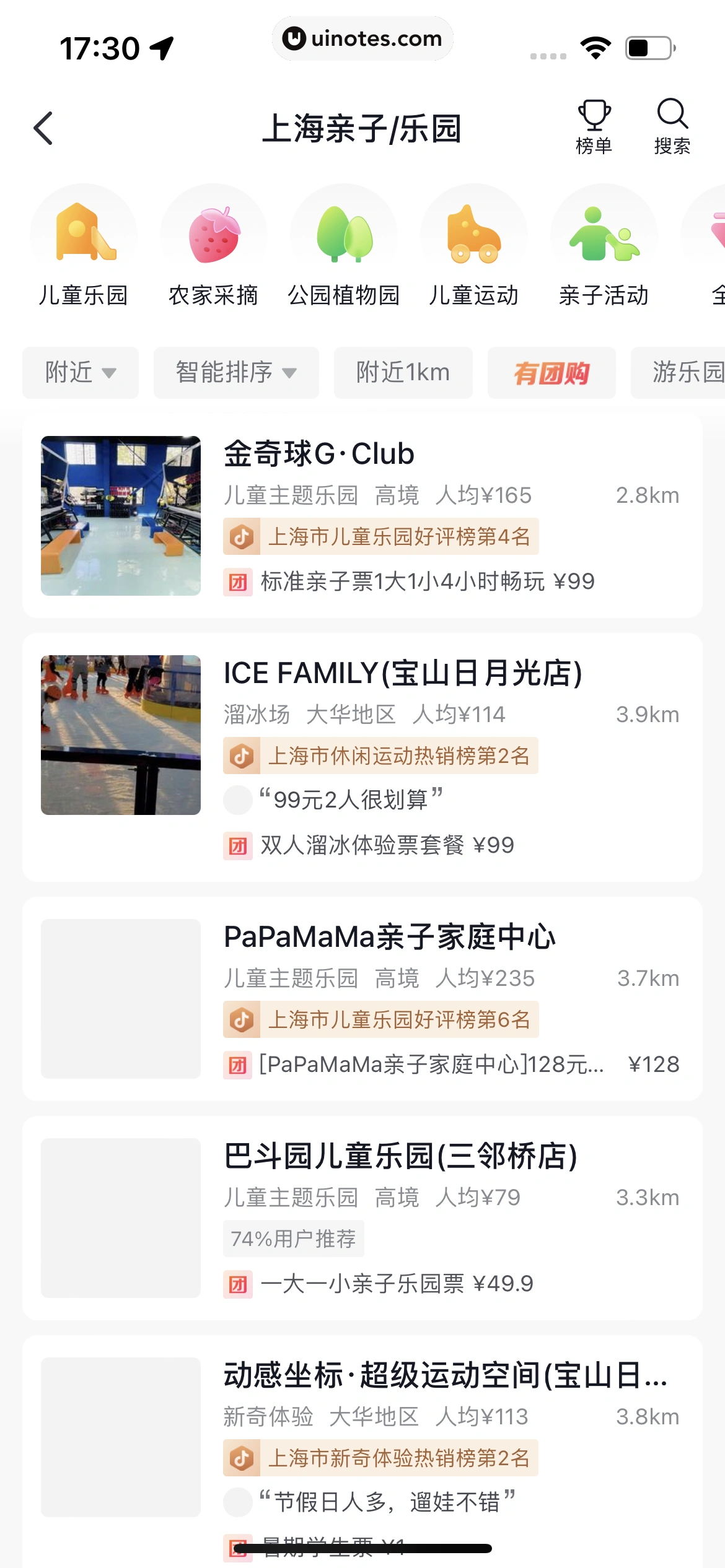725x1568 pixels.
Task: Switch to the 上海亲子/乐园 header tab
Action: coord(362,129)
